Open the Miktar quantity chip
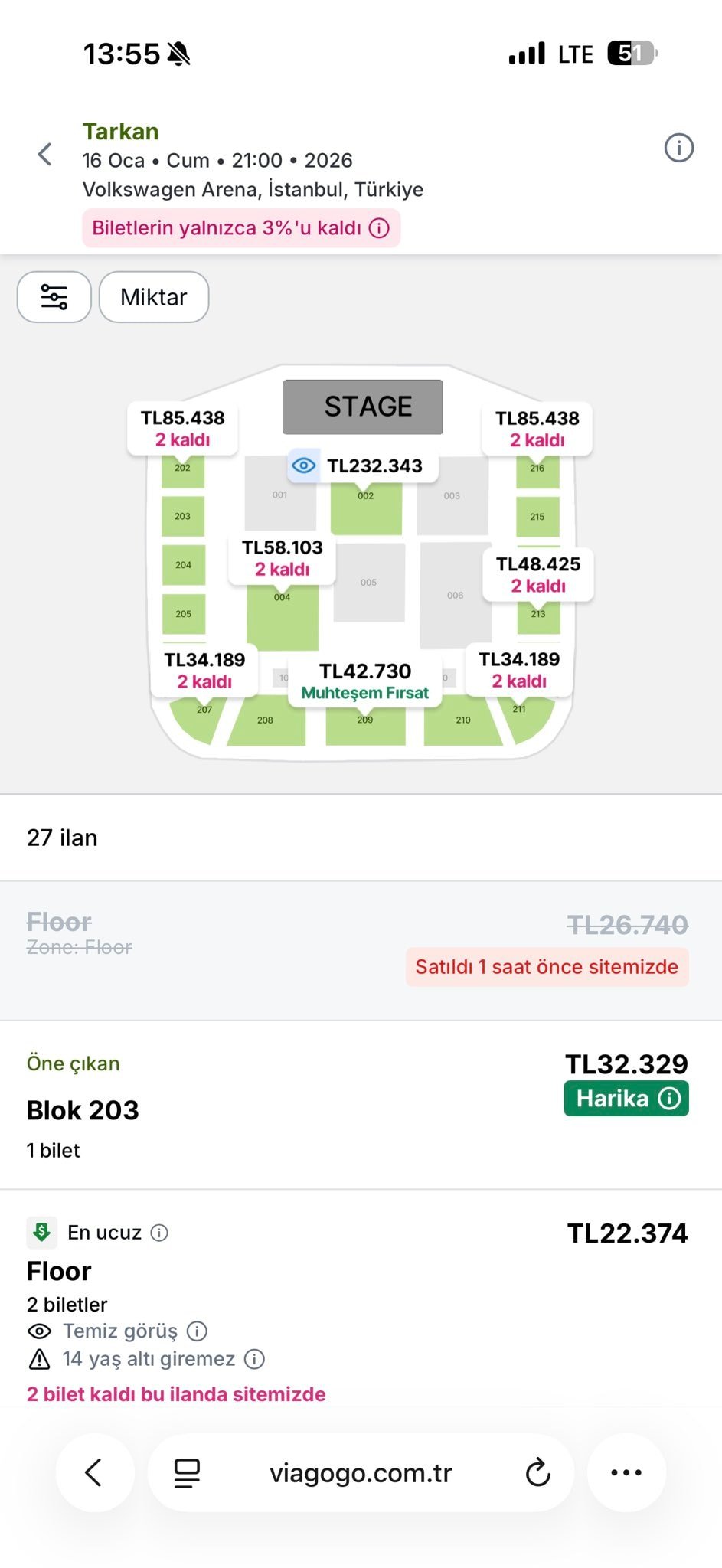This screenshot has width=722, height=1568. 154,297
